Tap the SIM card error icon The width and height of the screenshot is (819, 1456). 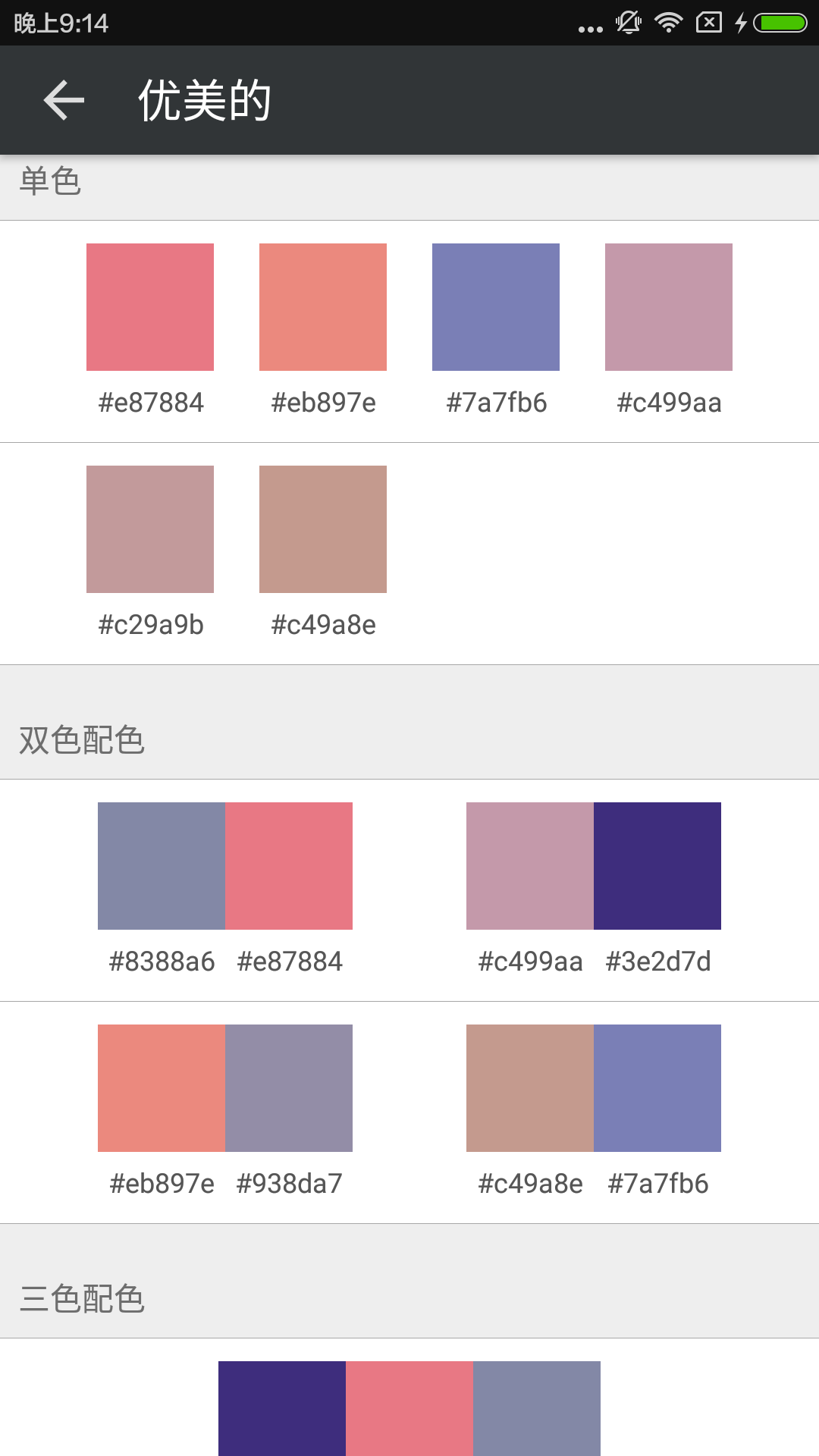click(x=708, y=23)
